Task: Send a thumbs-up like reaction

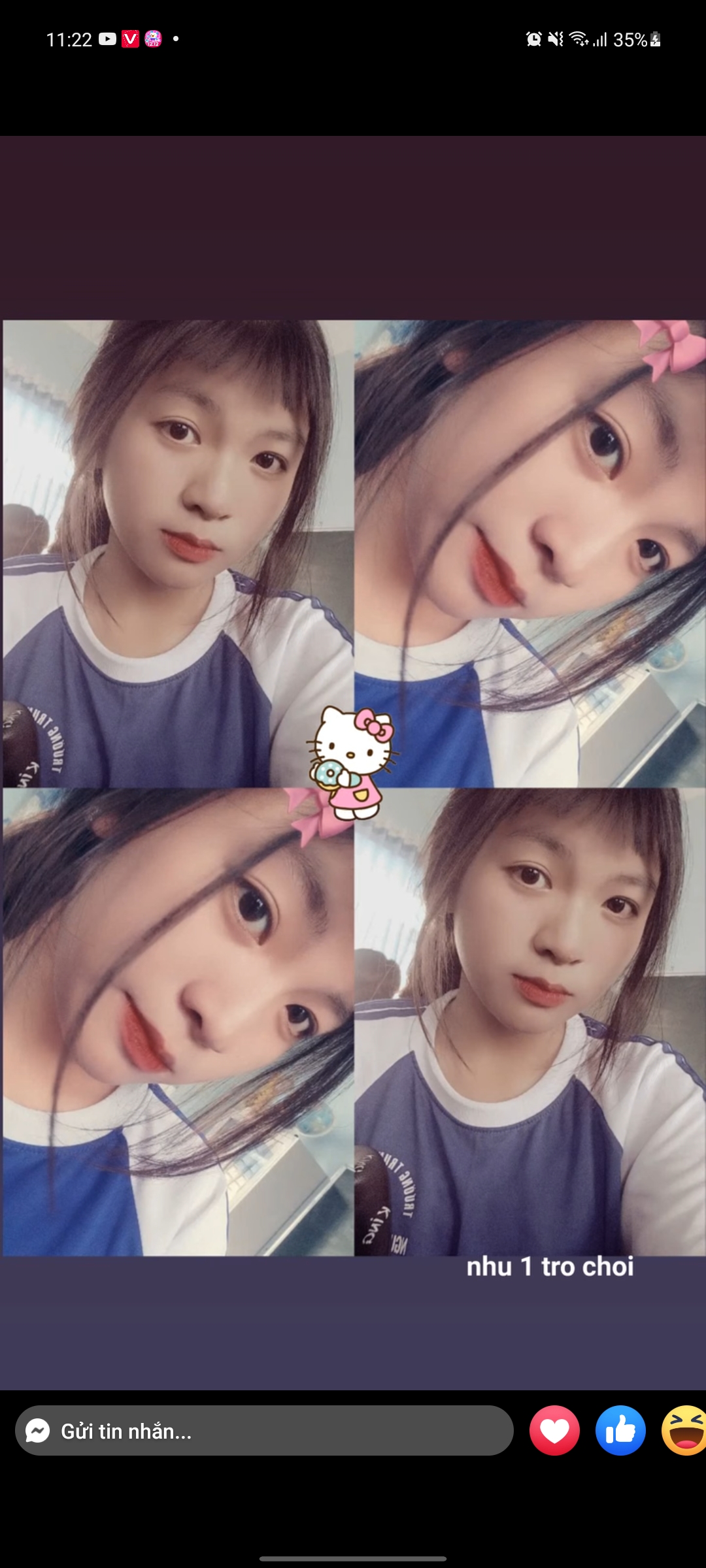Action: (620, 1431)
